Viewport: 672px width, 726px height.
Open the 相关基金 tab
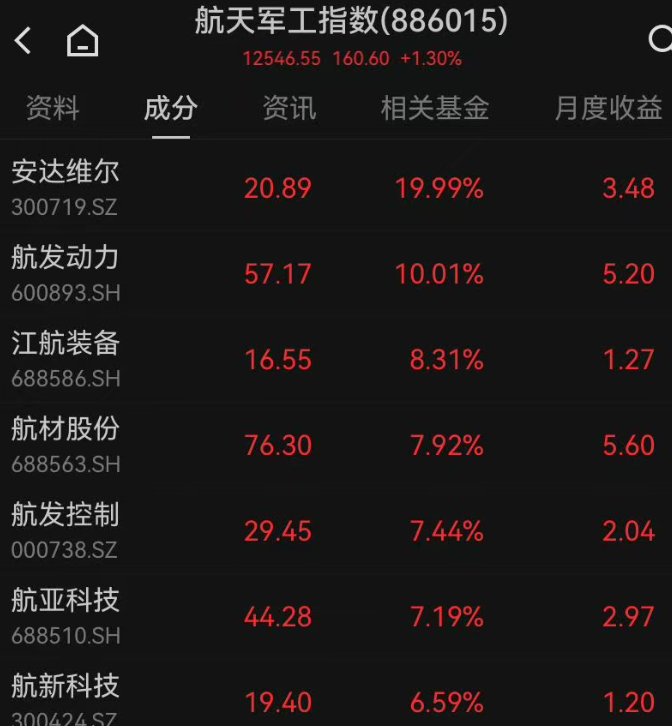tap(434, 108)
